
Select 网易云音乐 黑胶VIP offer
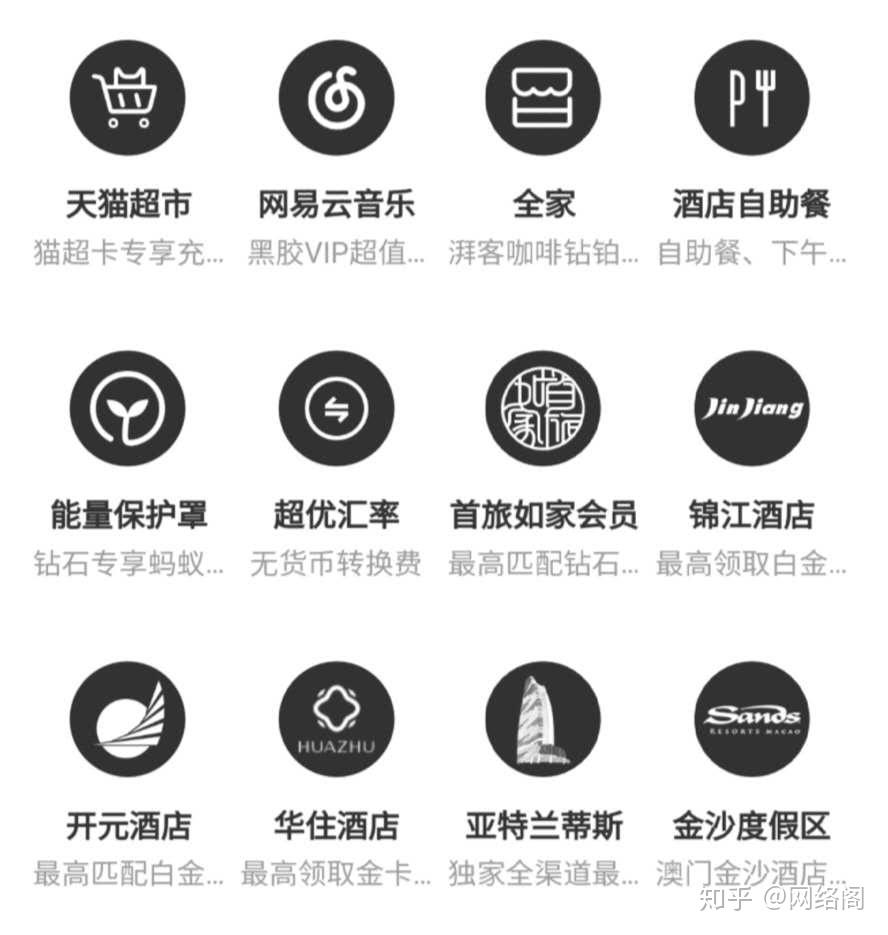336,99
